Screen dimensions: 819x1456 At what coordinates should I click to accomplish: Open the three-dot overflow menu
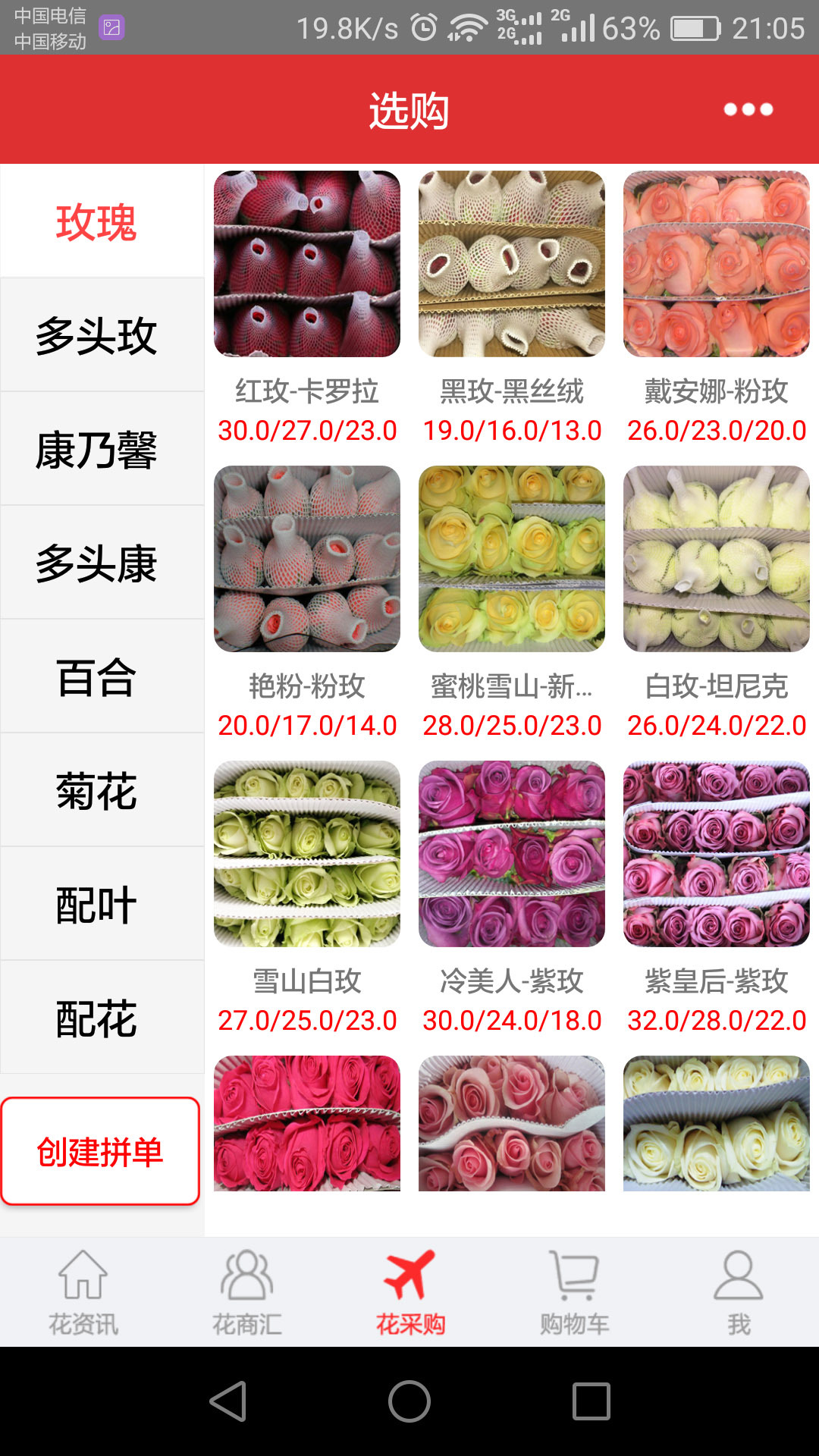pos(748,109)
